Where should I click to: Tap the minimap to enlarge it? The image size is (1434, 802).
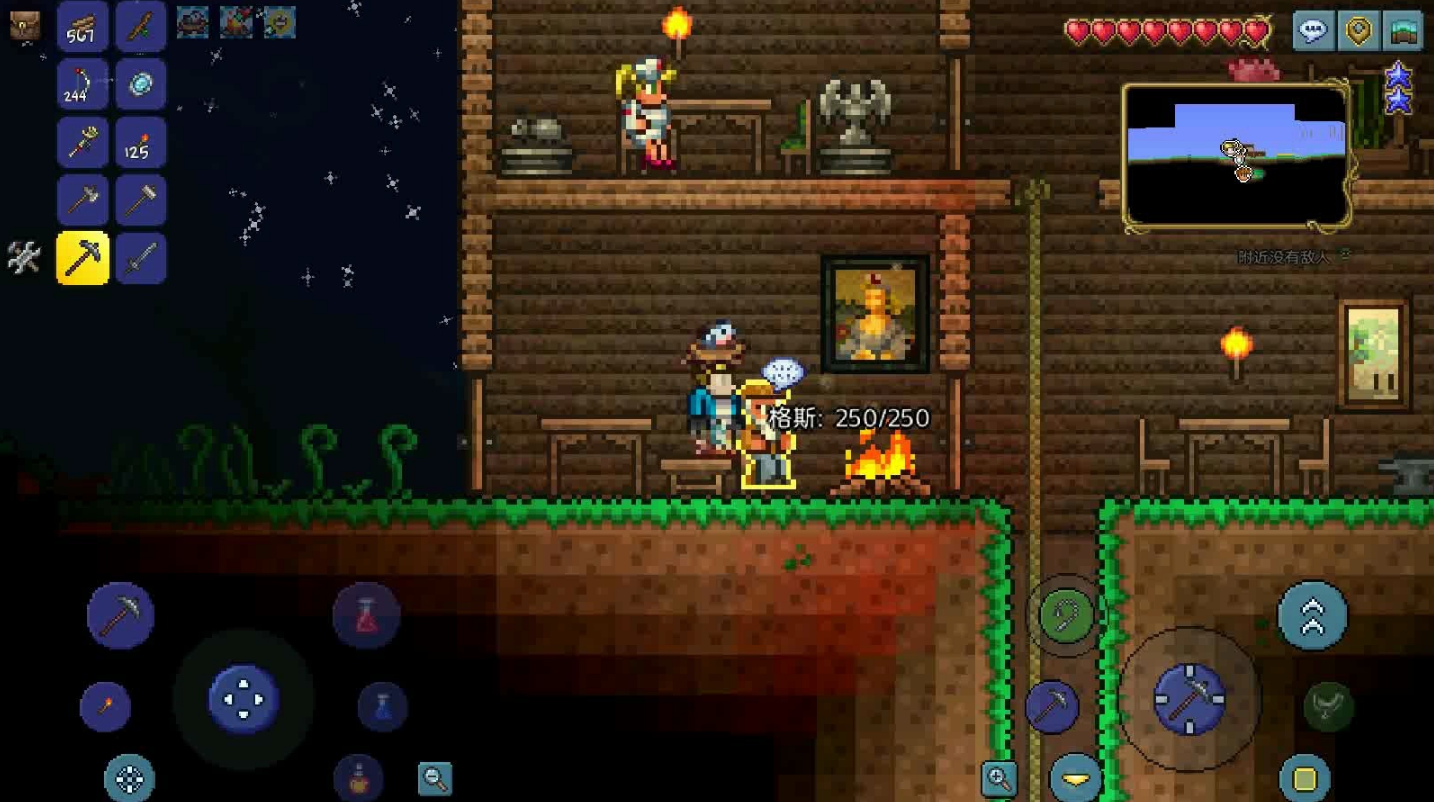[1236, 155]
